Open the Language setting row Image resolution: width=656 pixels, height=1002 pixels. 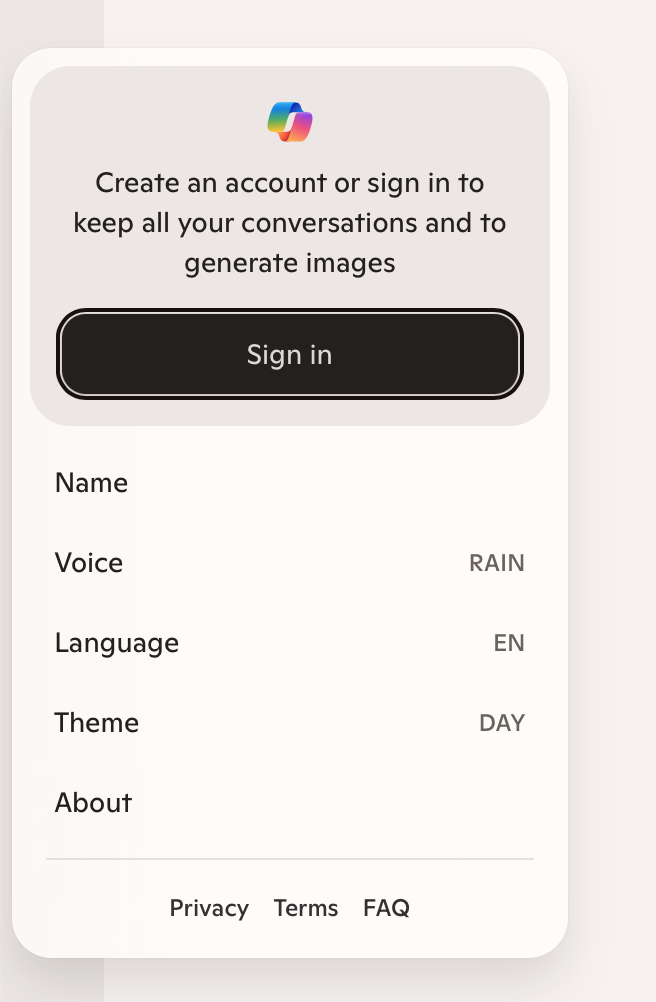[290, 643]
